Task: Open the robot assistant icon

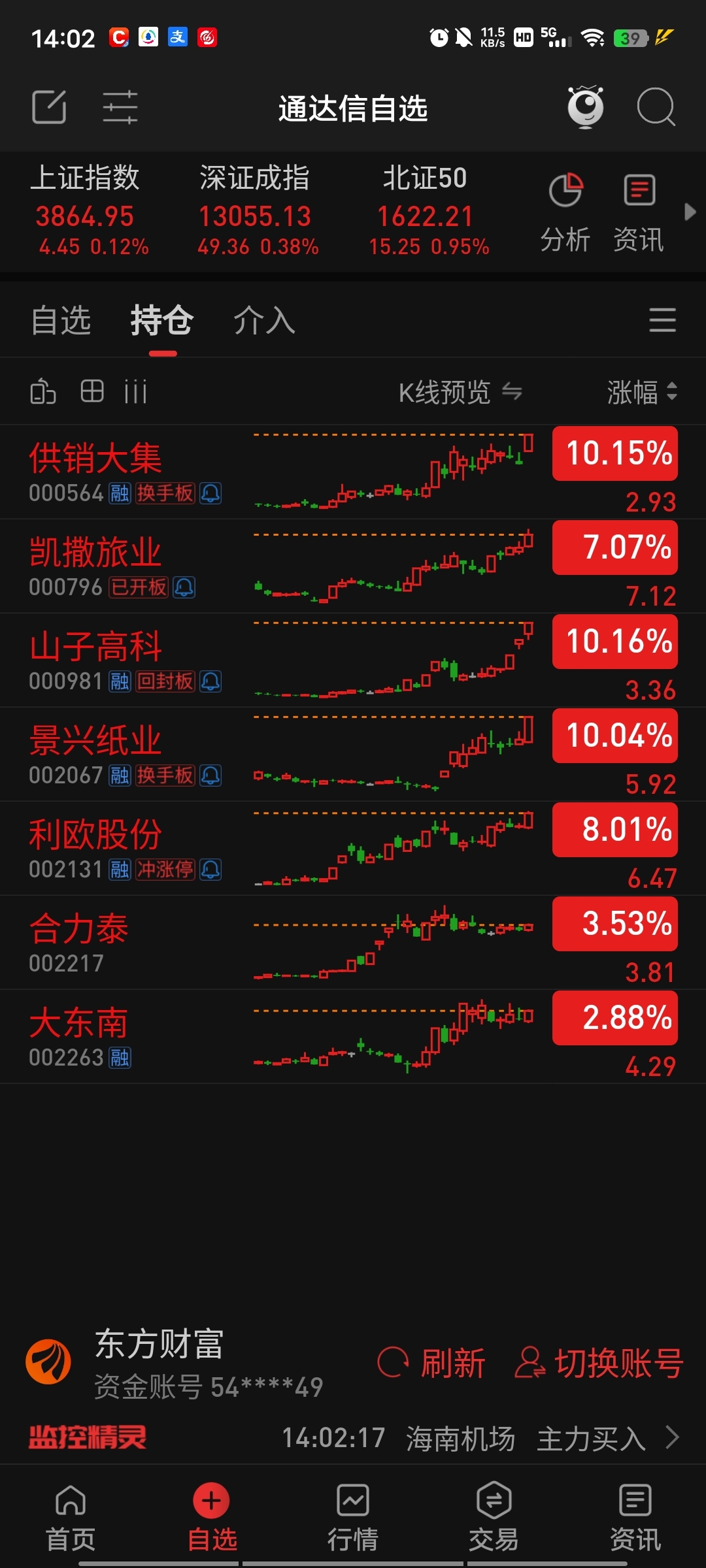Action: tap(585, 107)
